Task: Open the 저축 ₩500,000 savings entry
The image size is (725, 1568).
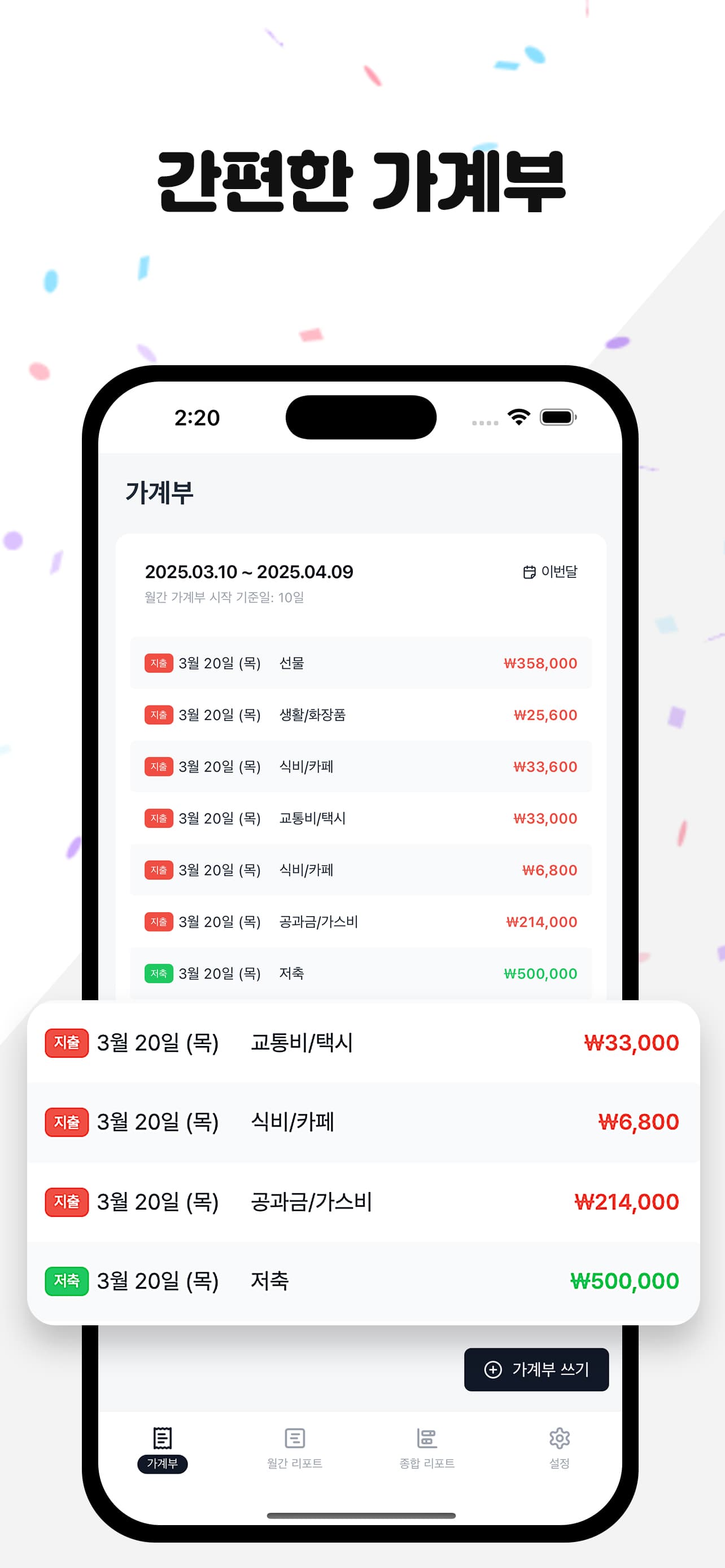Action: (x=361, y=1281)
